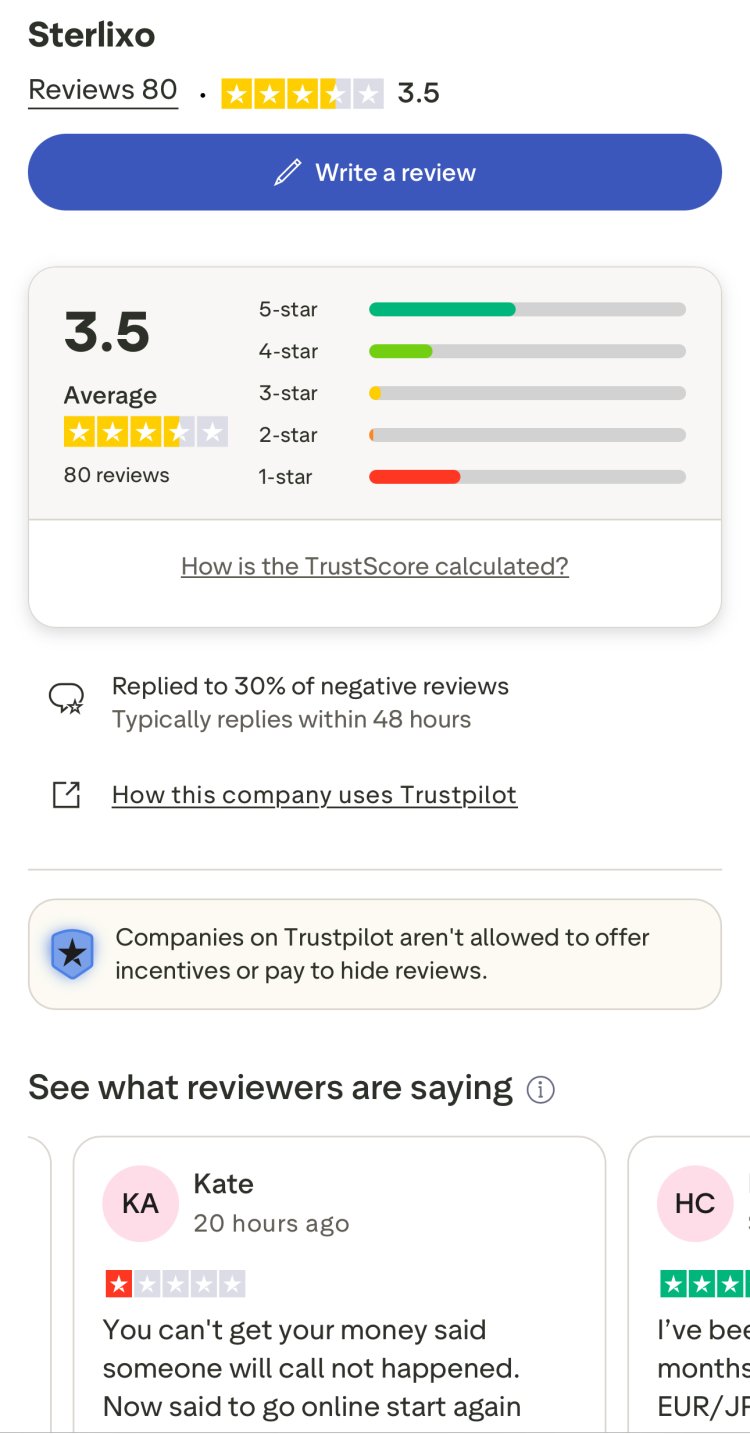Select Kate's KA avatar circle
The width and height of the screenshot is (750, 1434).
point(140,1203)
